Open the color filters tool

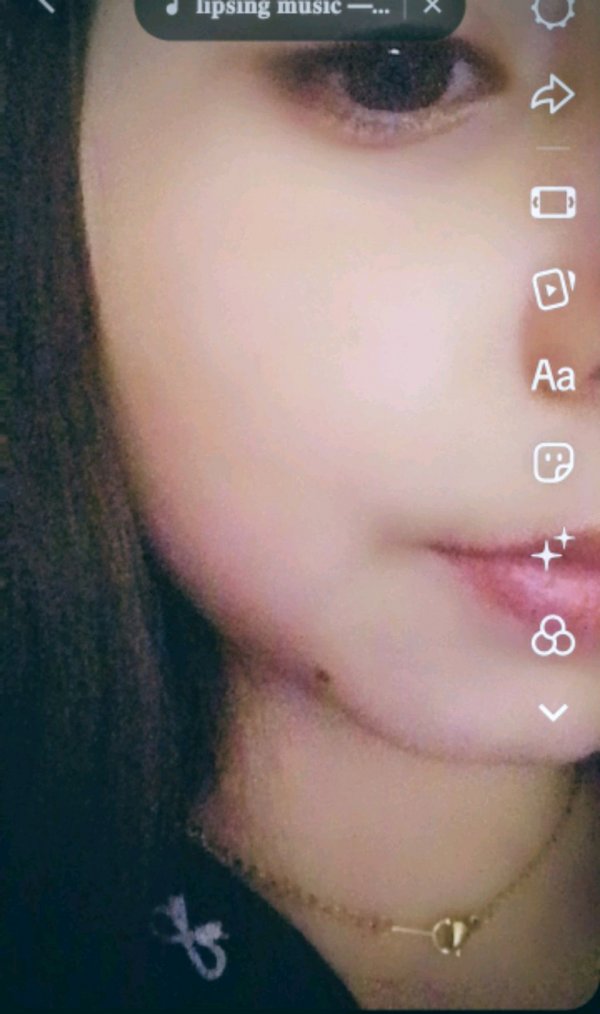point(553,635)
